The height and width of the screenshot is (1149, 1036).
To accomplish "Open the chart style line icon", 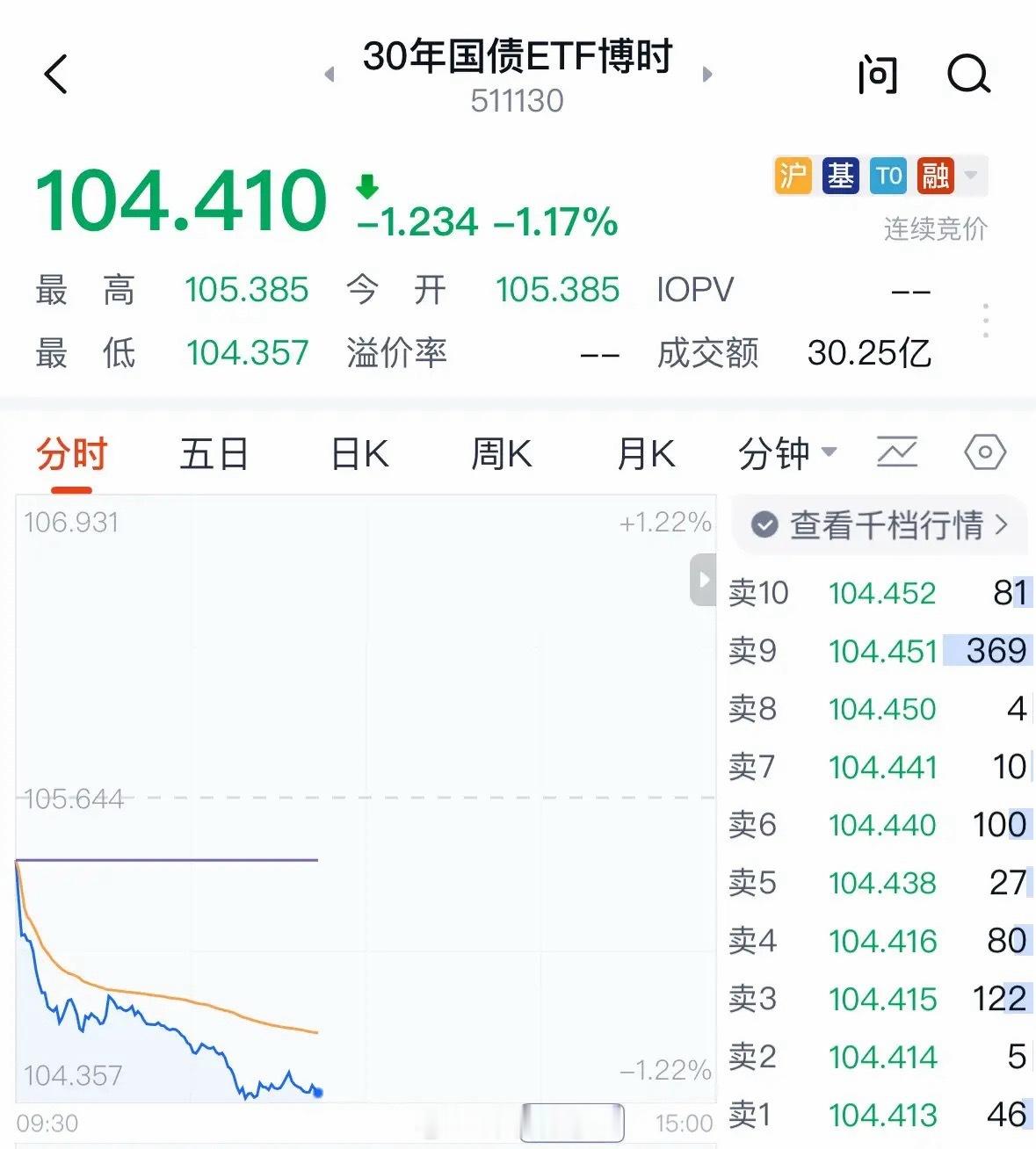I will pyautogui.click(x=896, y=452).
